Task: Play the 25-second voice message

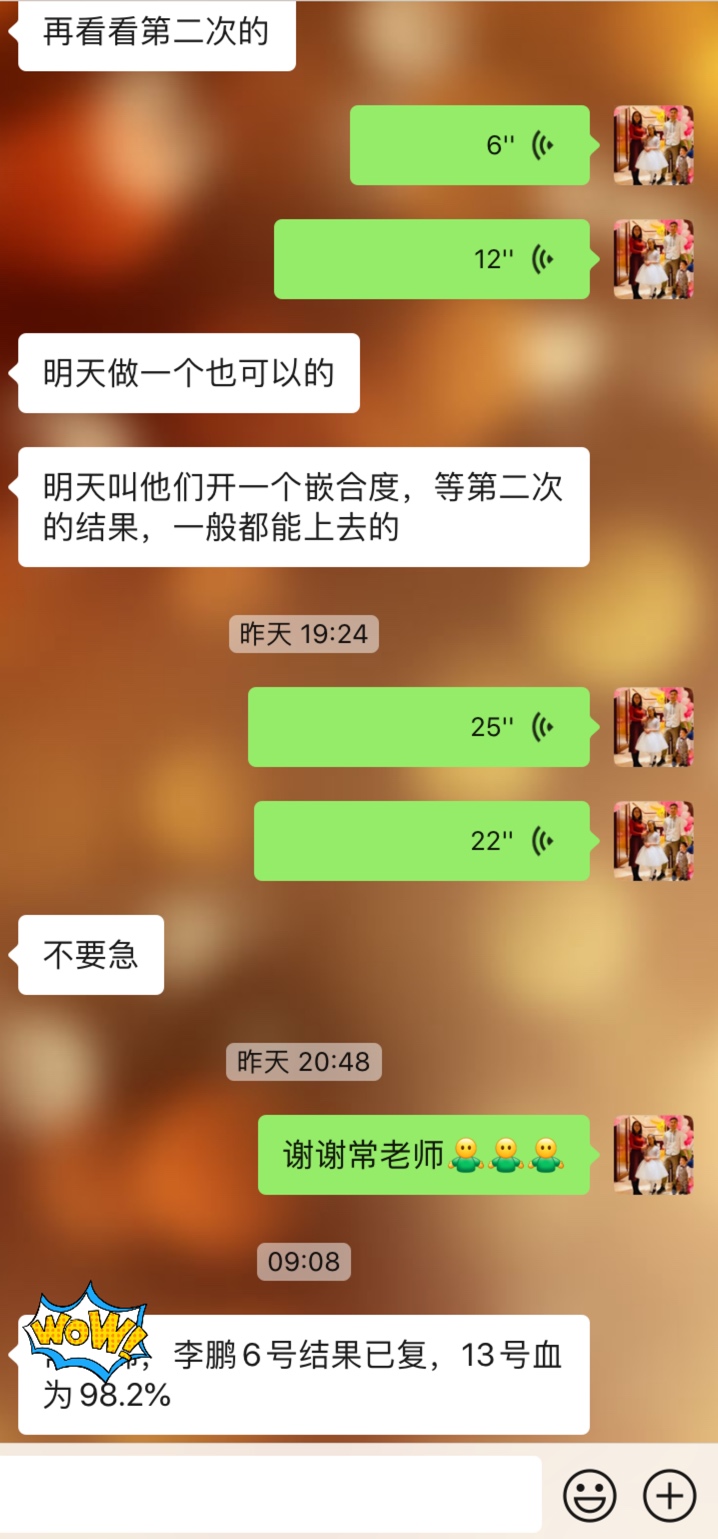Action: click(x=418, y=727)
